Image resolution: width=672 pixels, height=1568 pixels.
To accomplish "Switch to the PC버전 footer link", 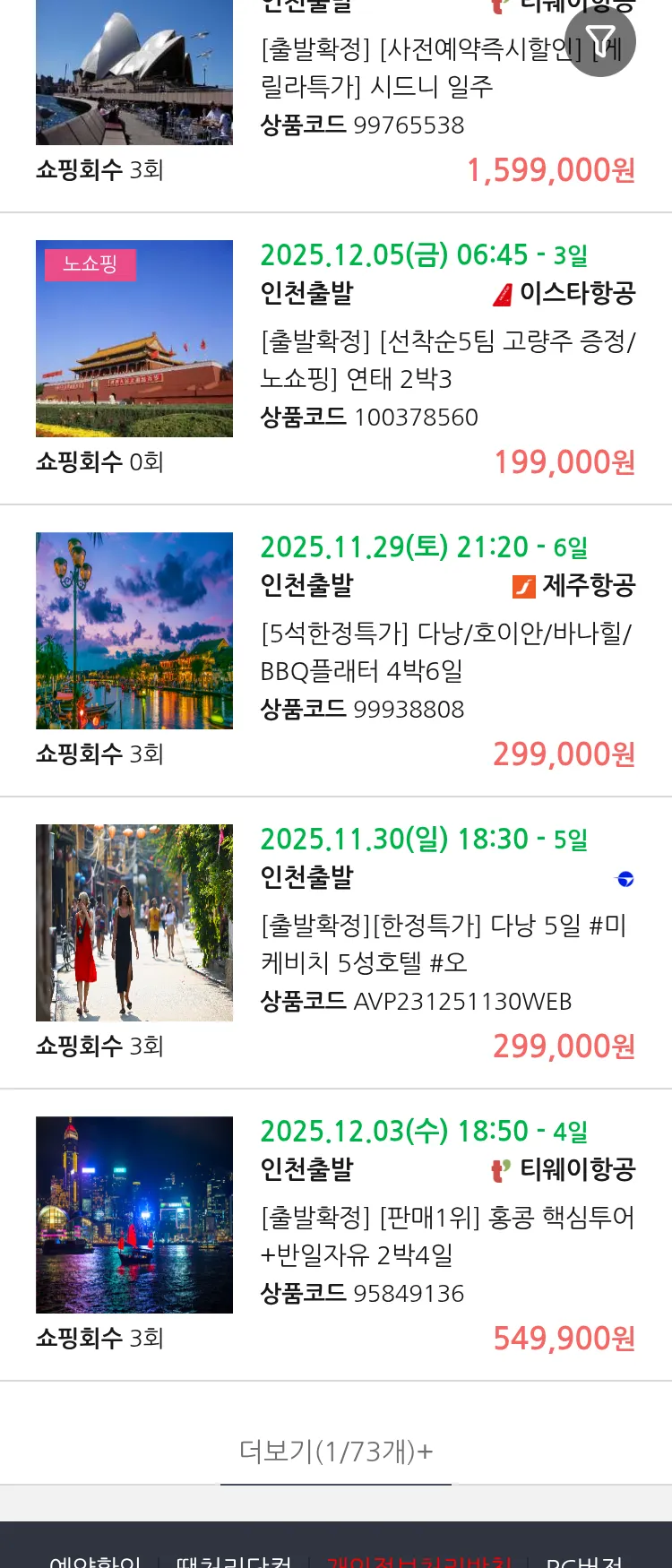I will pos(584,1560).
